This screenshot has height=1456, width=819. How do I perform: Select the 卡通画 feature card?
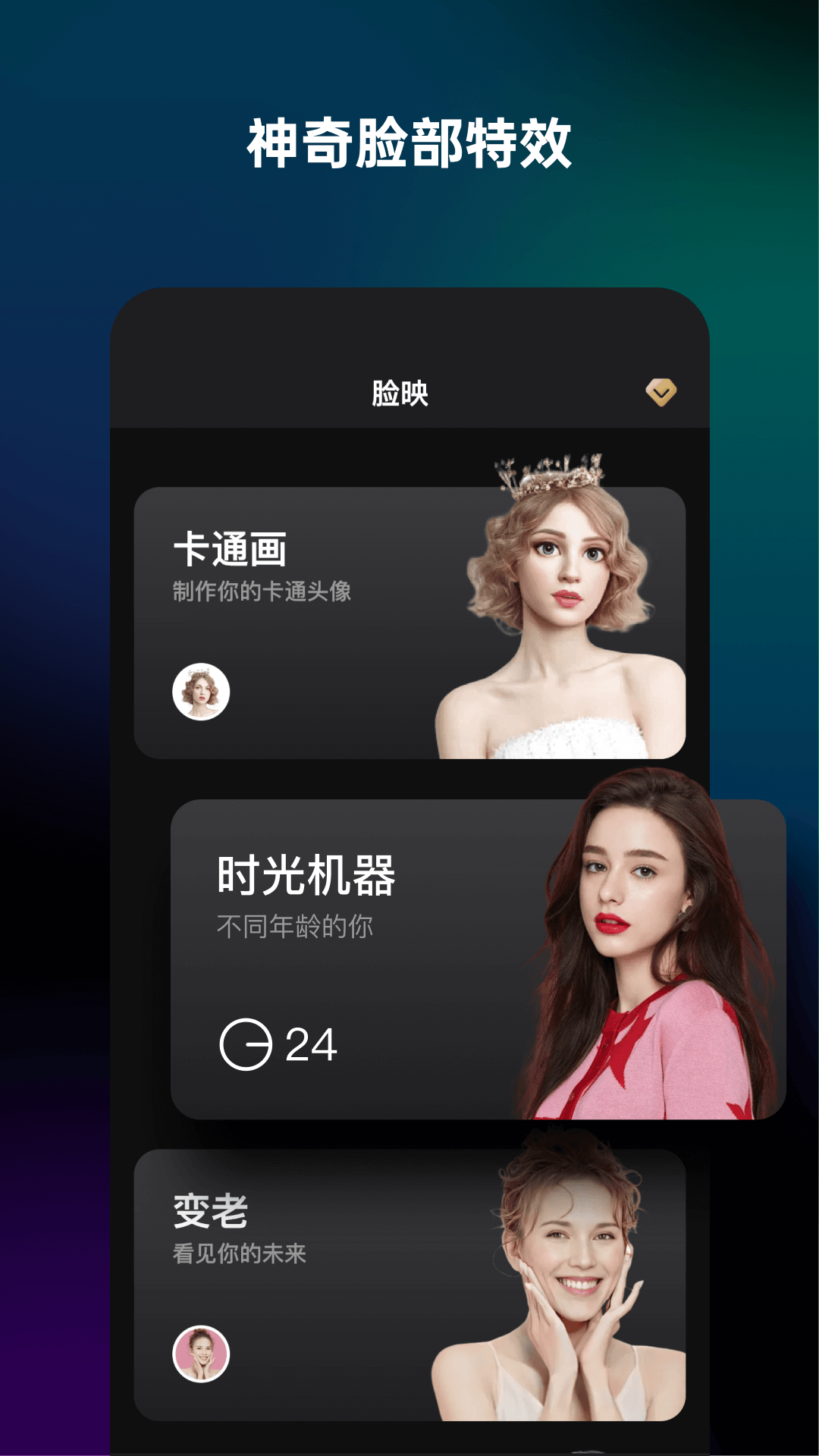click(x=303, y=622)
